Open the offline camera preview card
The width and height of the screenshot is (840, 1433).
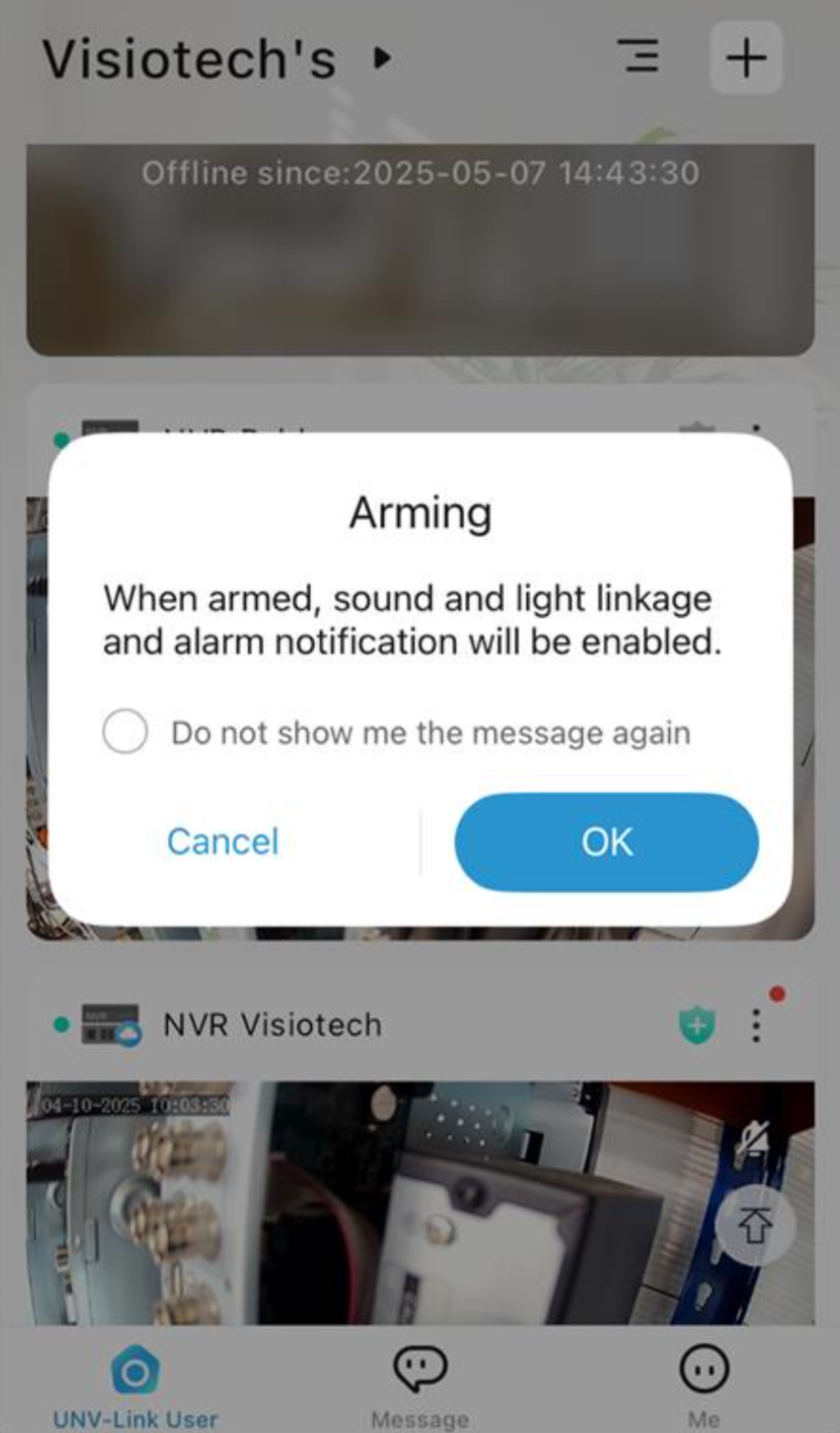click(x=420, y=250)
